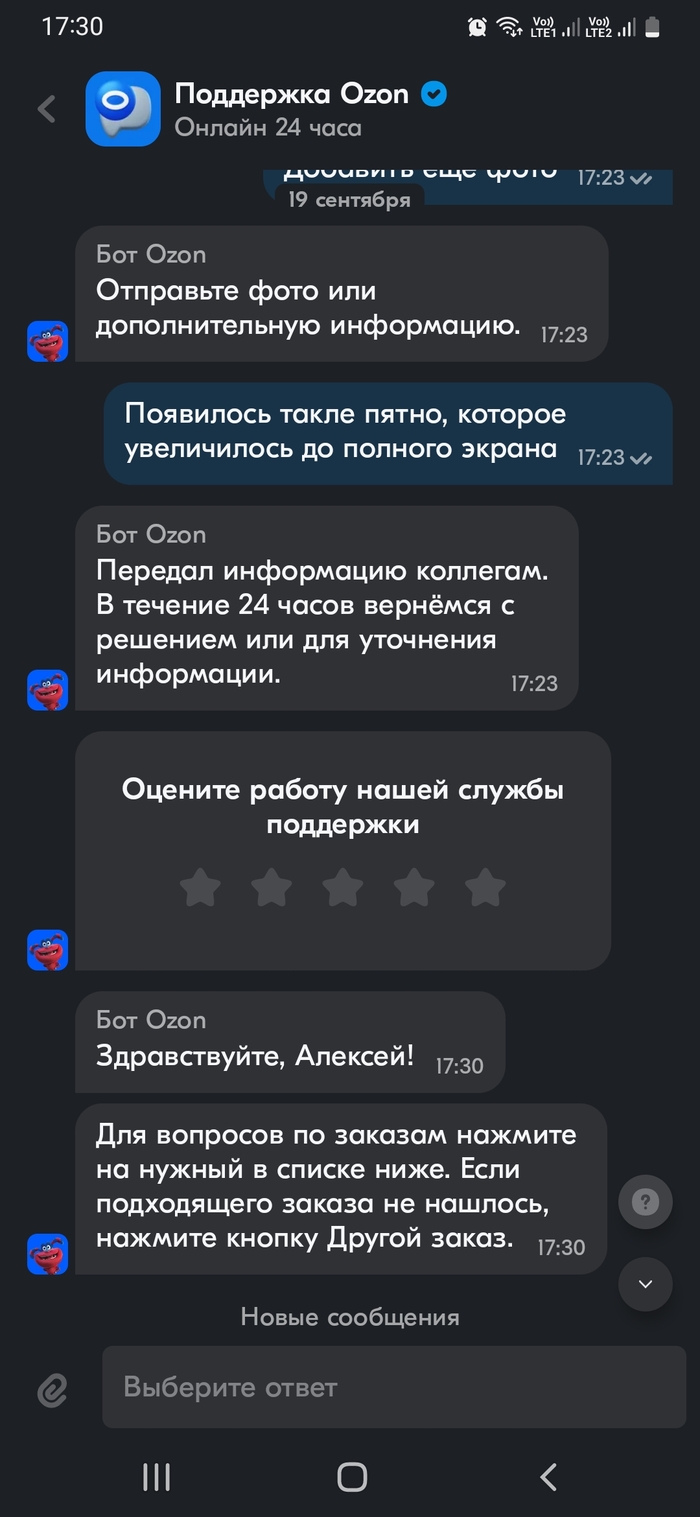Rate support with one star
Image resolution: width=700 pixels, height=1517 pixels.
click(200, 887)
